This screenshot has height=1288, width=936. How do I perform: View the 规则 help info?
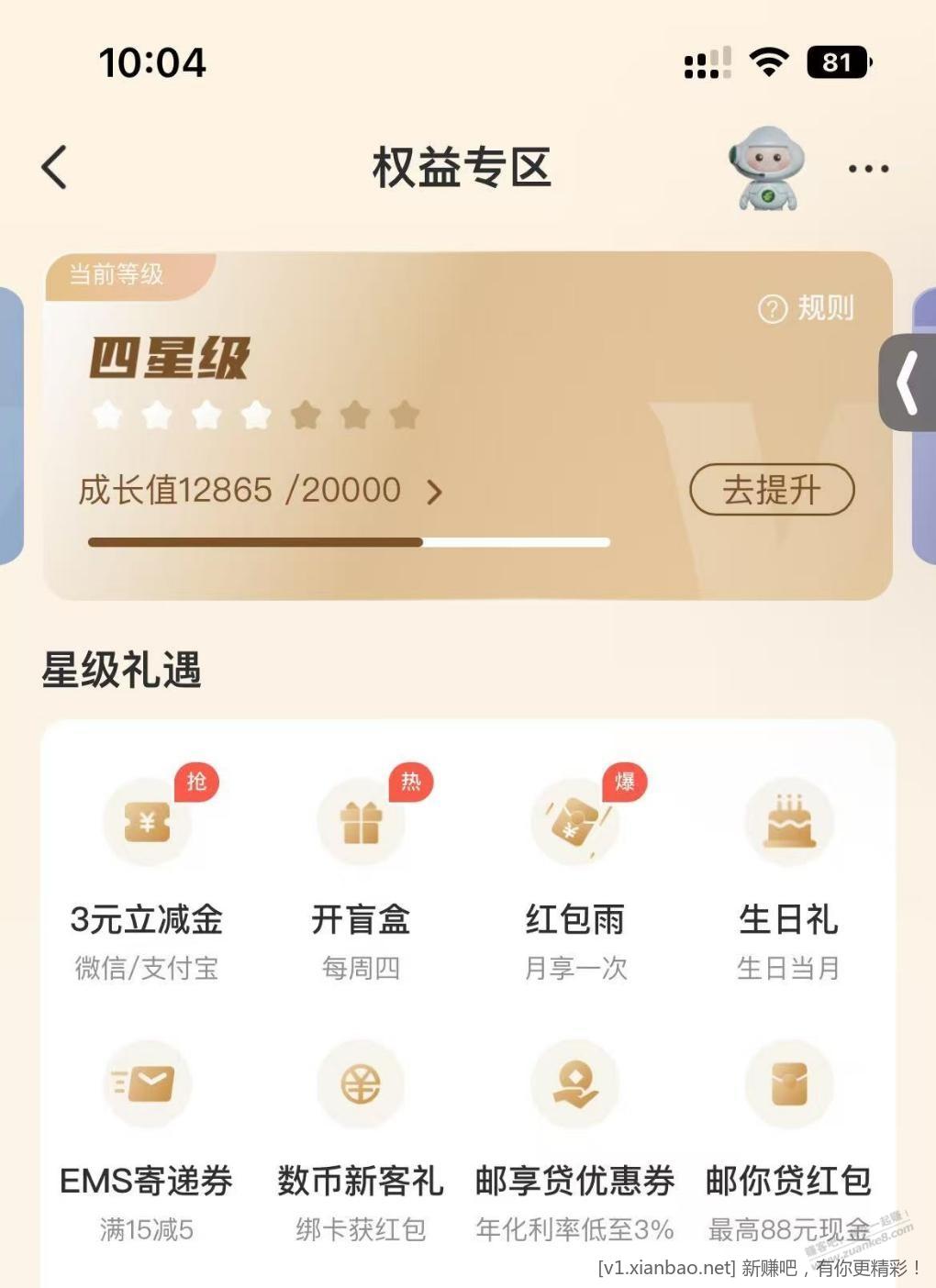pyautogui.click(x=807, y=308)
